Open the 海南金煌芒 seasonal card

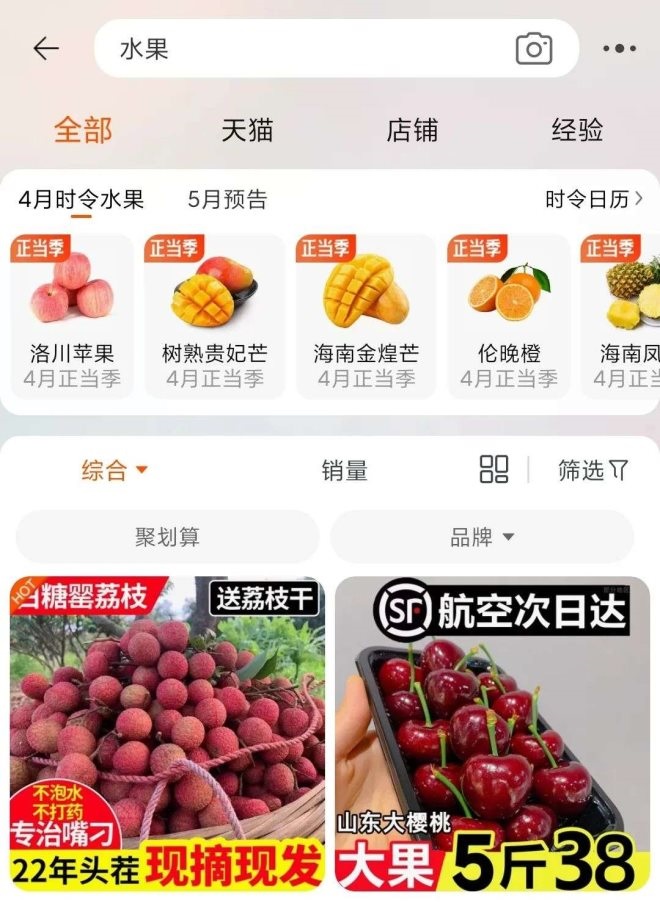[x=366, y=315]
